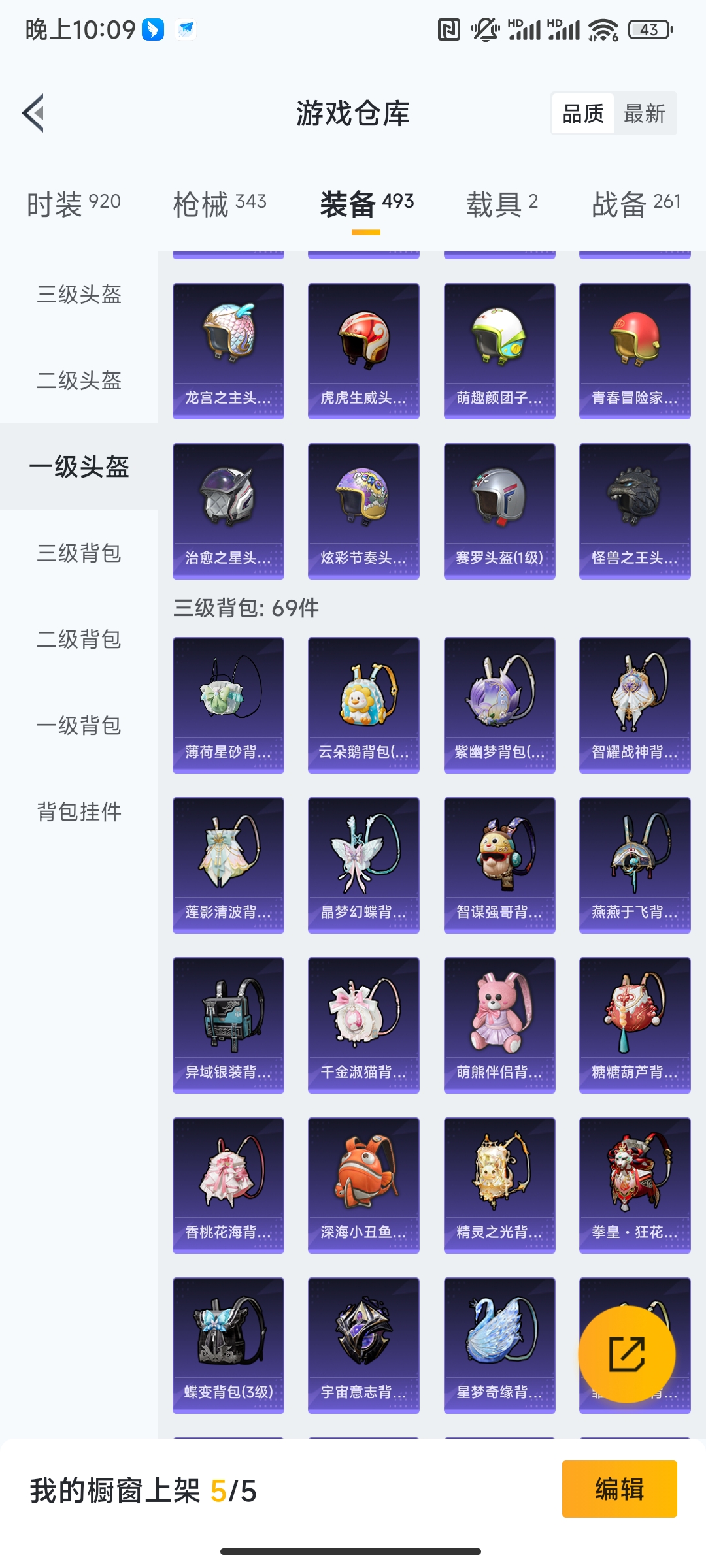This screenshot has height=1568, width=706.
Task: Select 三级头盔 in the sidebar
Action: [79, 294]
